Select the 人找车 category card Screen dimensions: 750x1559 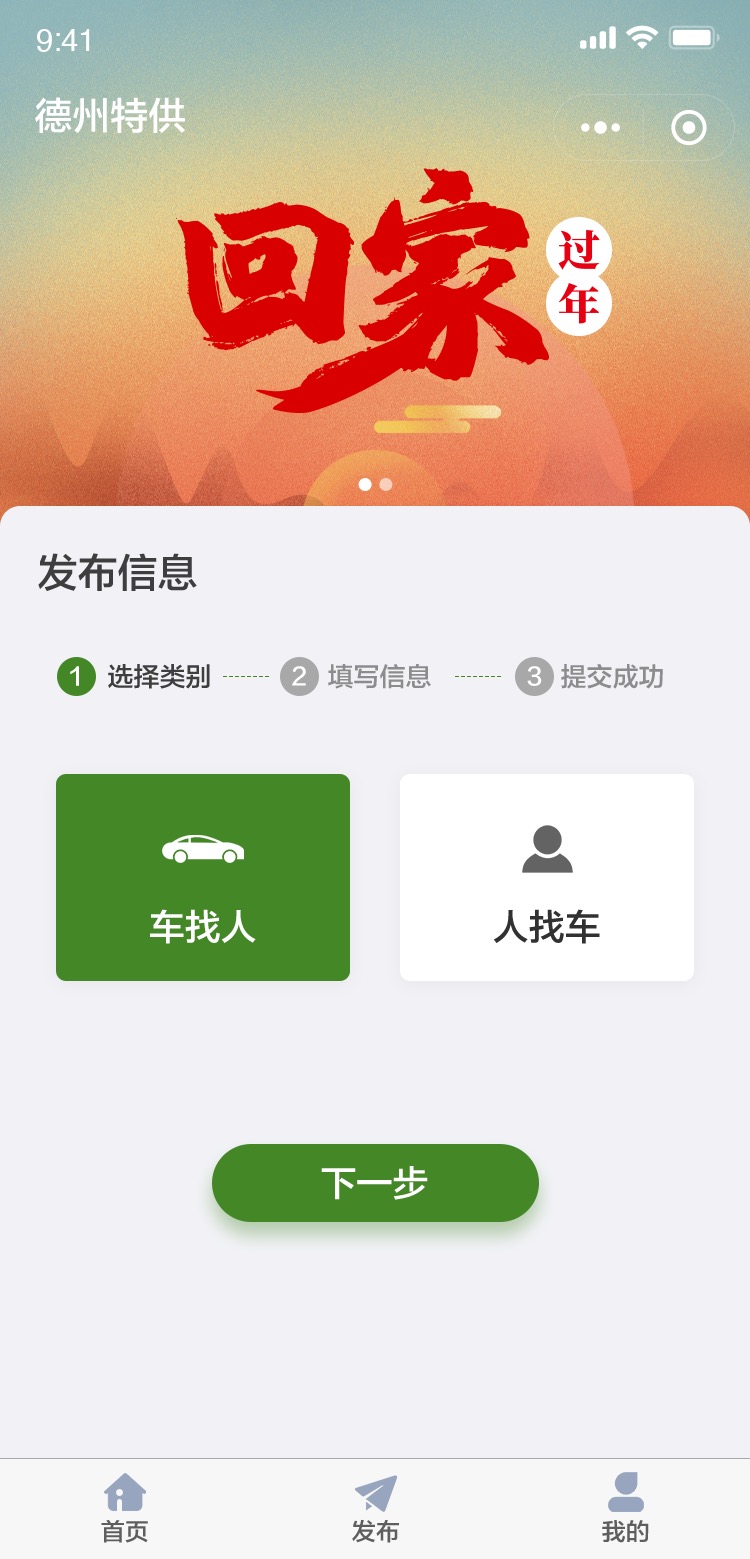[546, 877]
